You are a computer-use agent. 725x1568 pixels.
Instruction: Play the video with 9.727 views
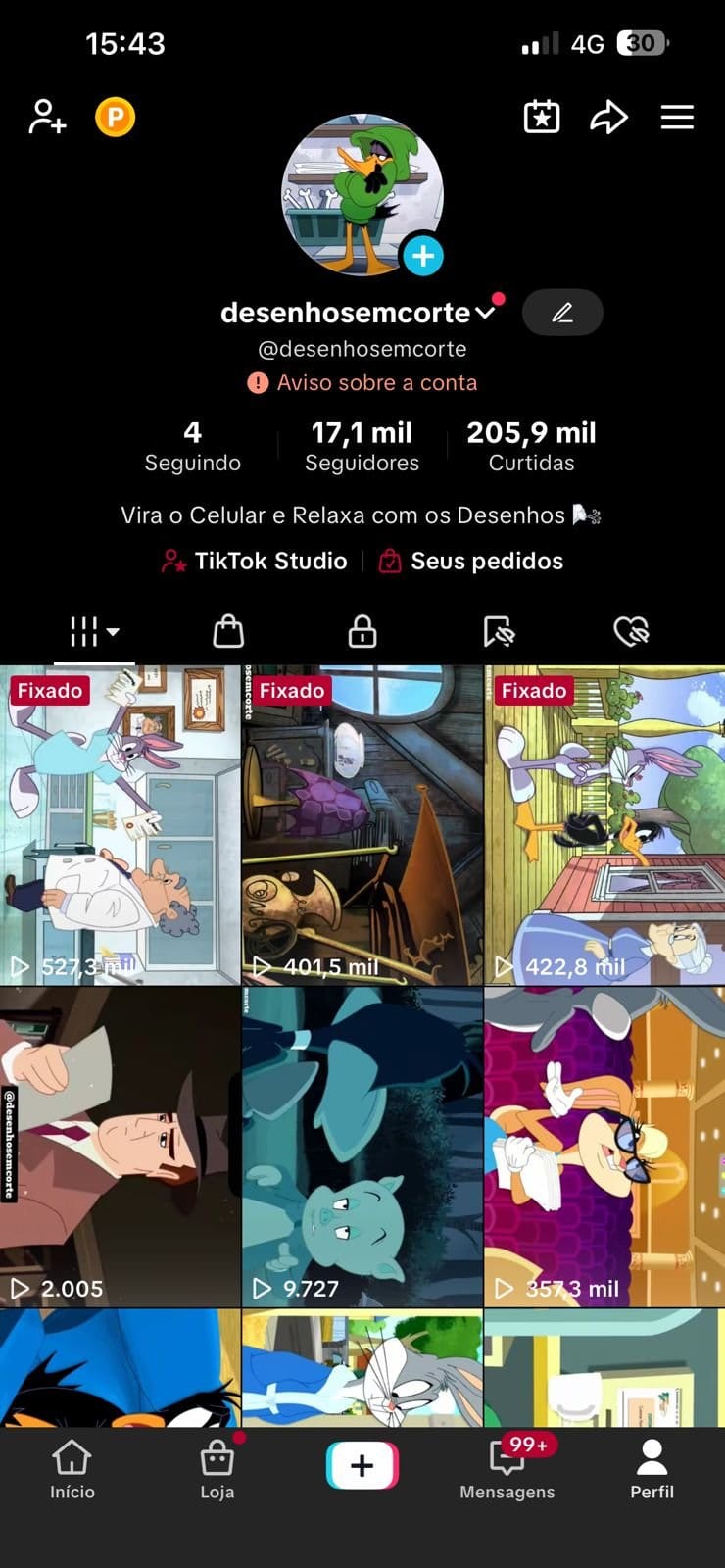point(362,1147)
